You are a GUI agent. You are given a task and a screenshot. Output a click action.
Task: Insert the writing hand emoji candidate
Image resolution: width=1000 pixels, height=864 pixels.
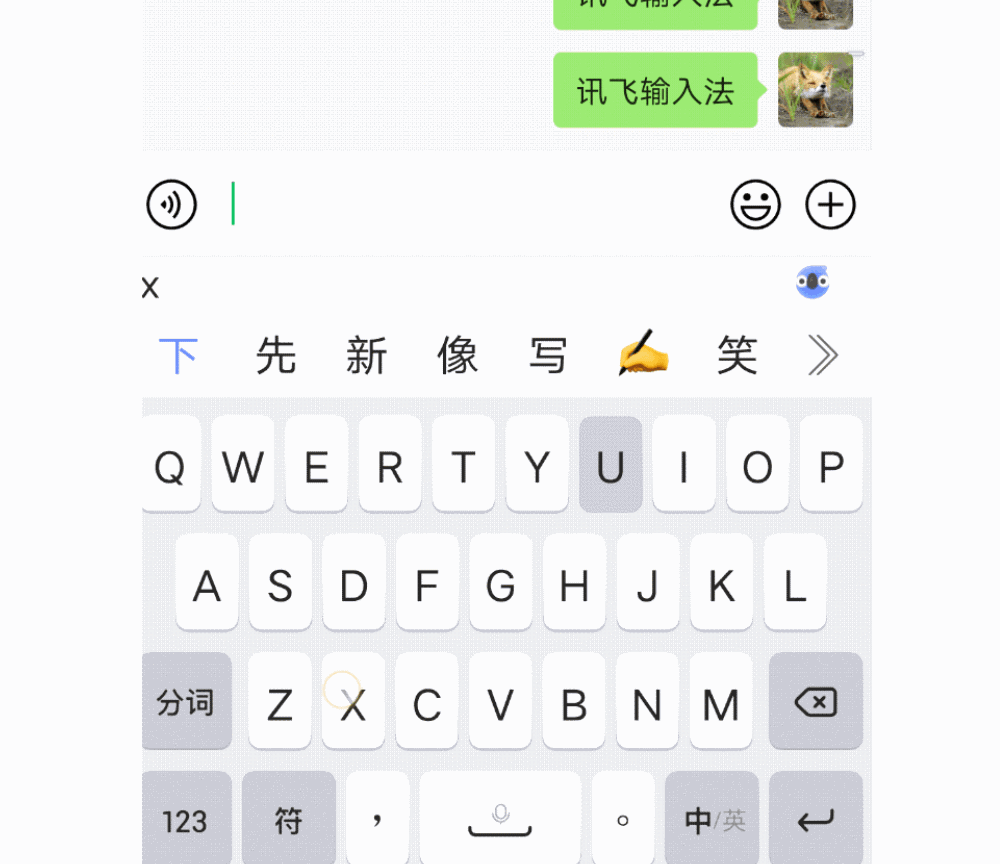pyautogui.click(x=643, y=355)
